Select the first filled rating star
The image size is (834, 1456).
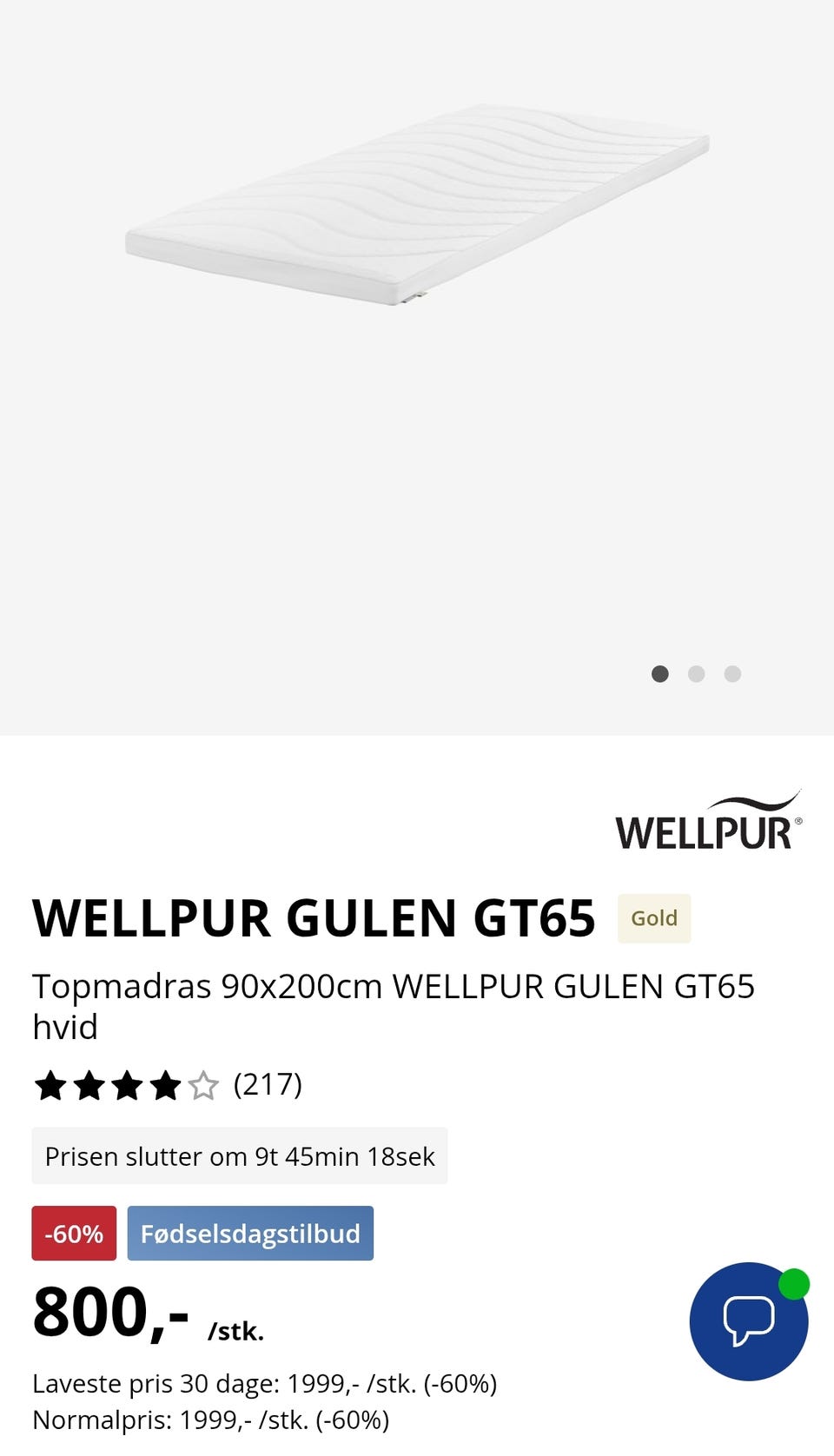pos(50,1085)
